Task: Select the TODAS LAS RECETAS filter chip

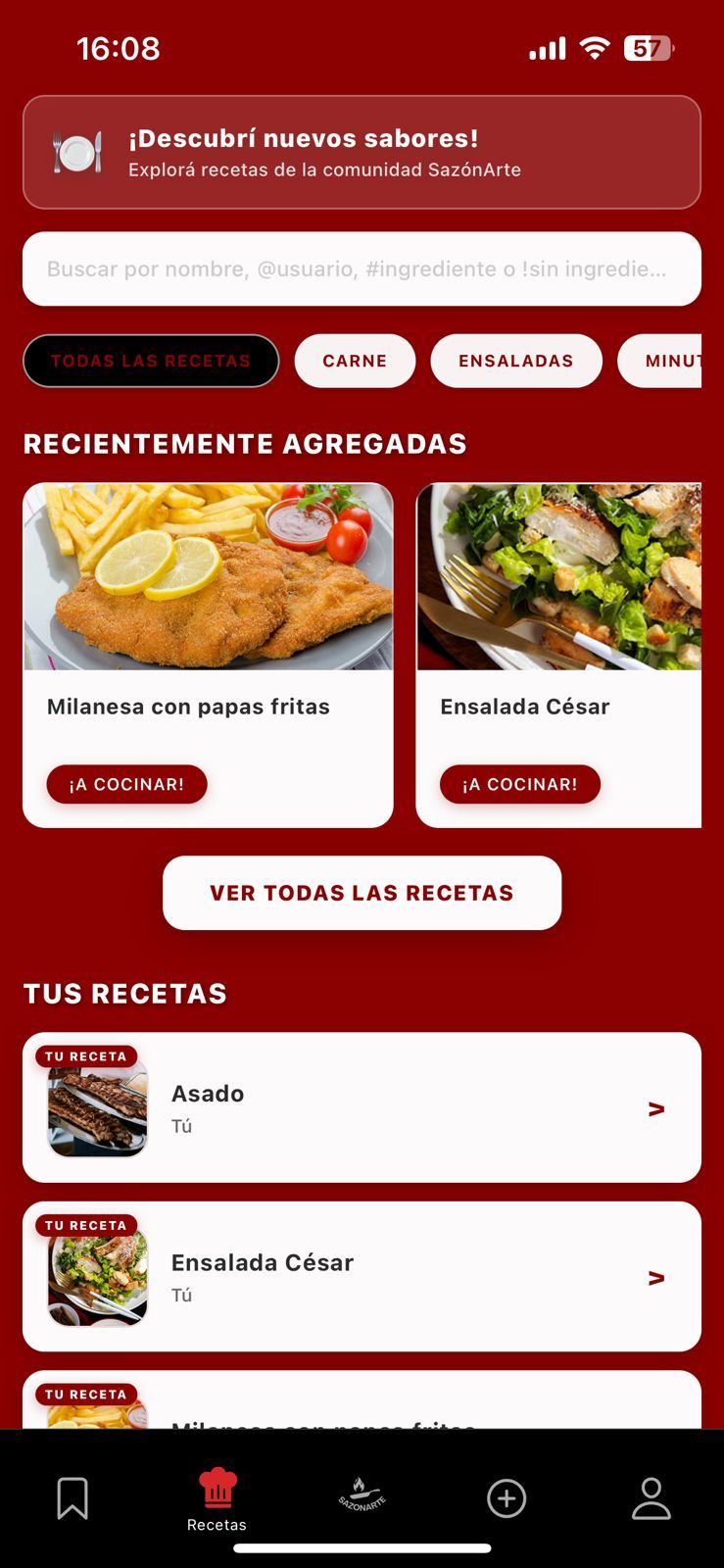Action: click(151, 361)
